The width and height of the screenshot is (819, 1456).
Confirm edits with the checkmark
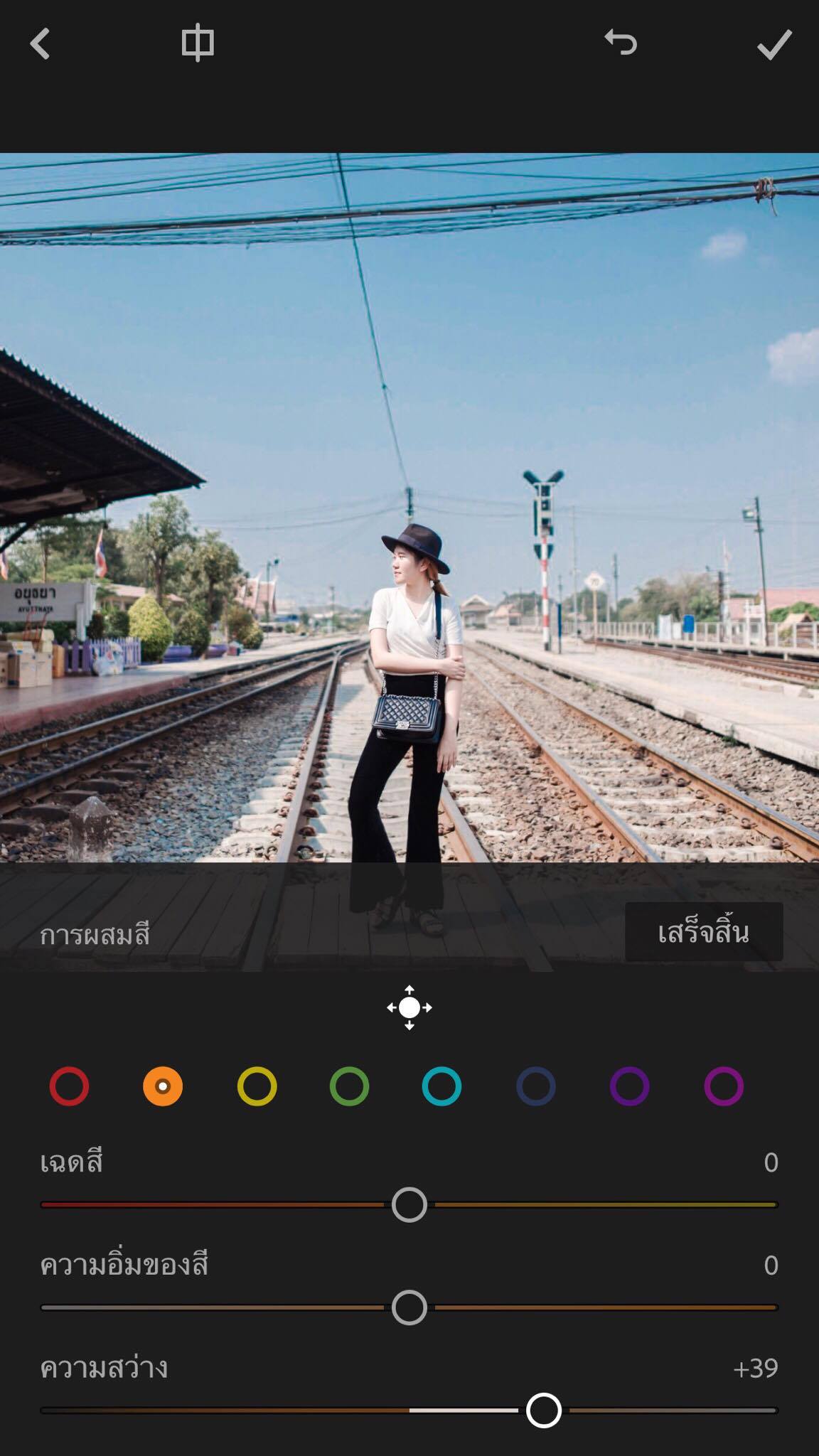774,45
